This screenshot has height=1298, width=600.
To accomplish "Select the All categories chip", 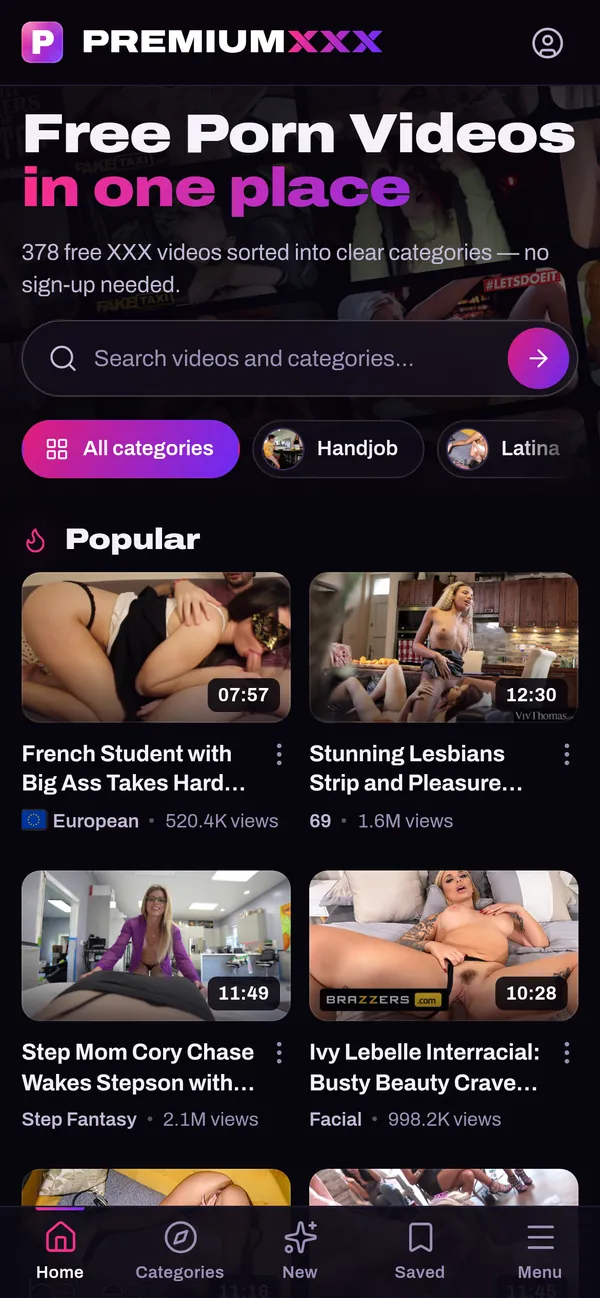I will coord(131,449).
